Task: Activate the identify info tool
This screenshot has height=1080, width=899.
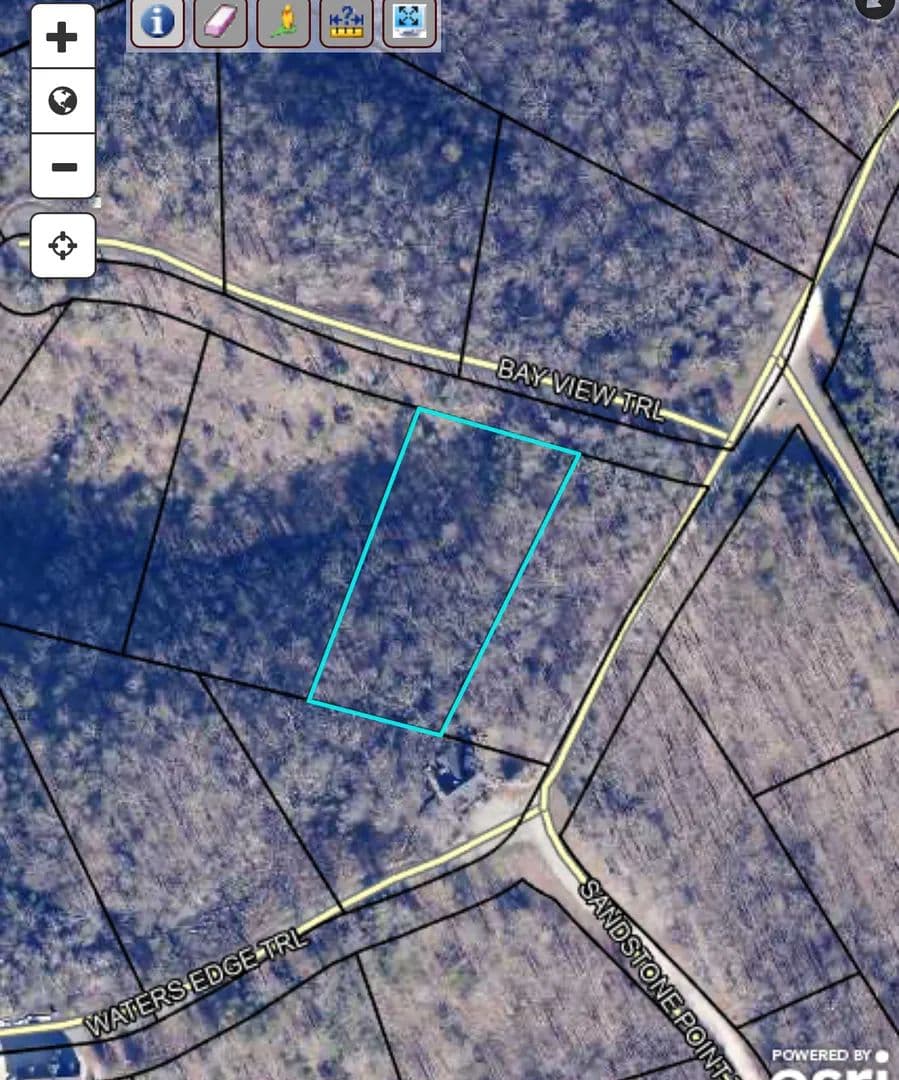Action: 157,21
